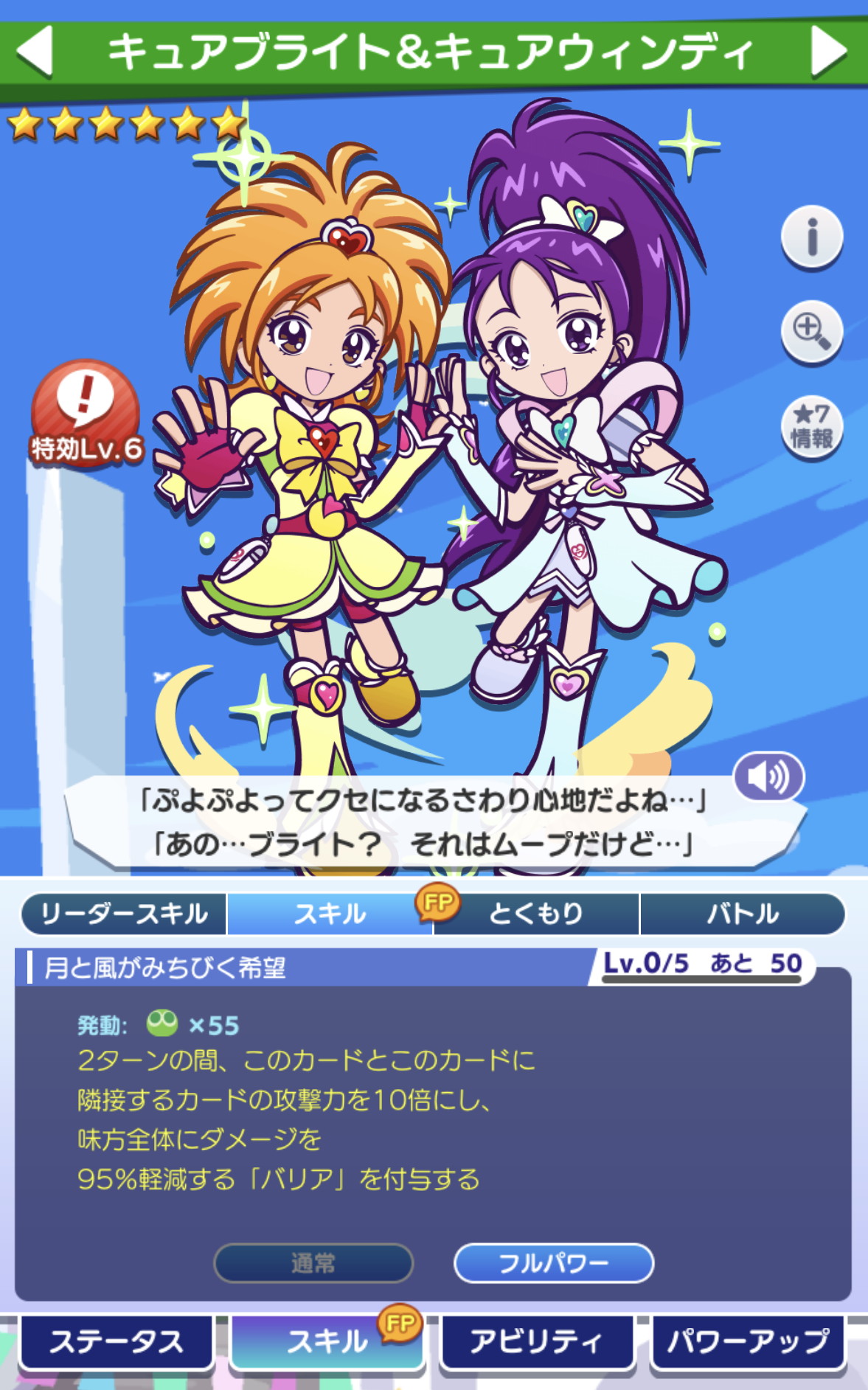Select the 通常 skill mode
This screenshot has height=1390, width=868.
(313, 1263)
